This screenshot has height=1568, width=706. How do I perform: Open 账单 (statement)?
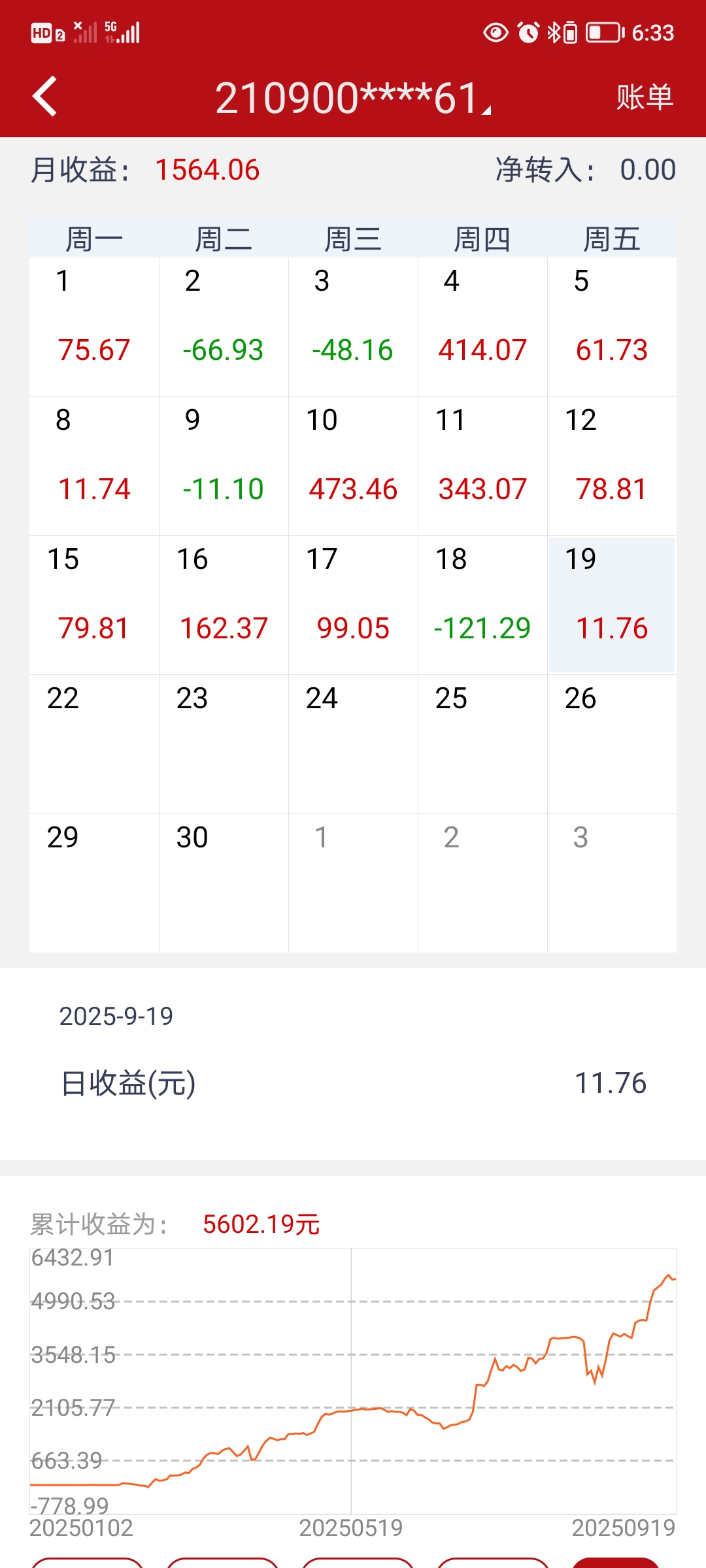(645, 98)
